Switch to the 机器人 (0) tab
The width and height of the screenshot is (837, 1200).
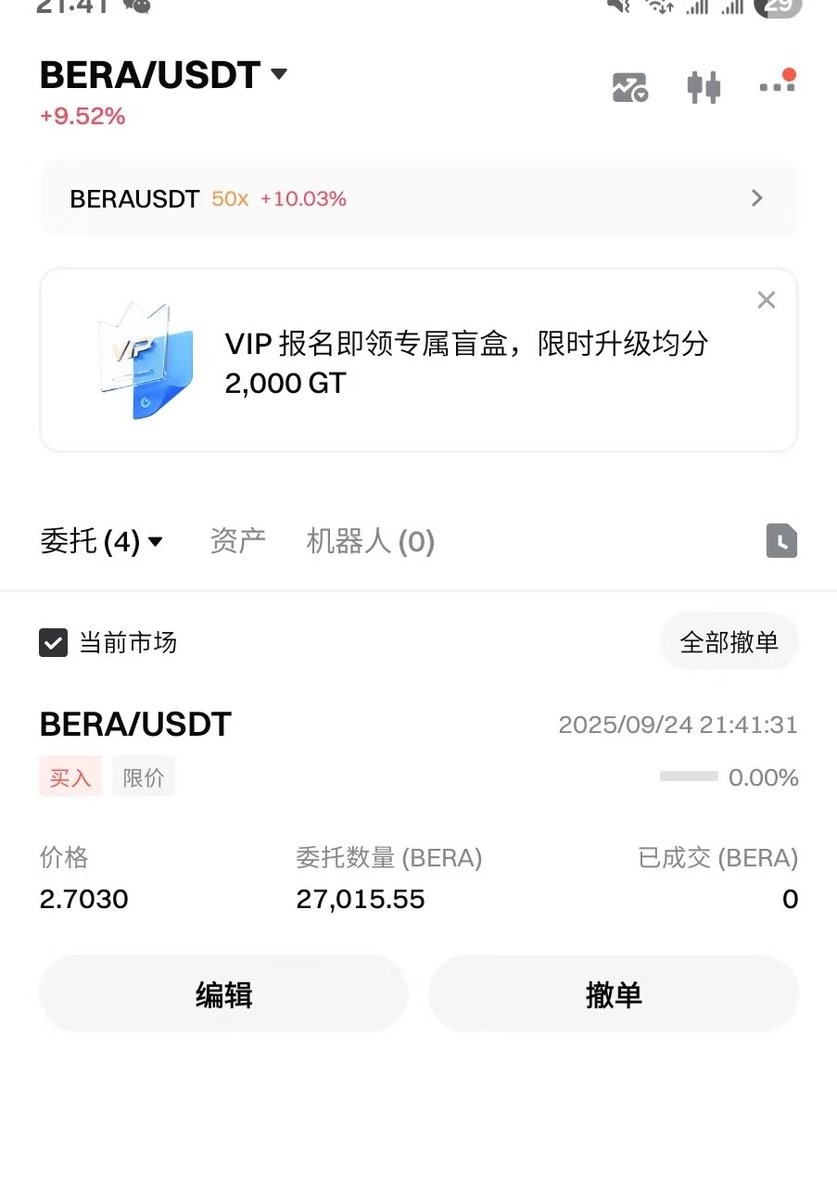pyautogui.click(x=370, y=542)
